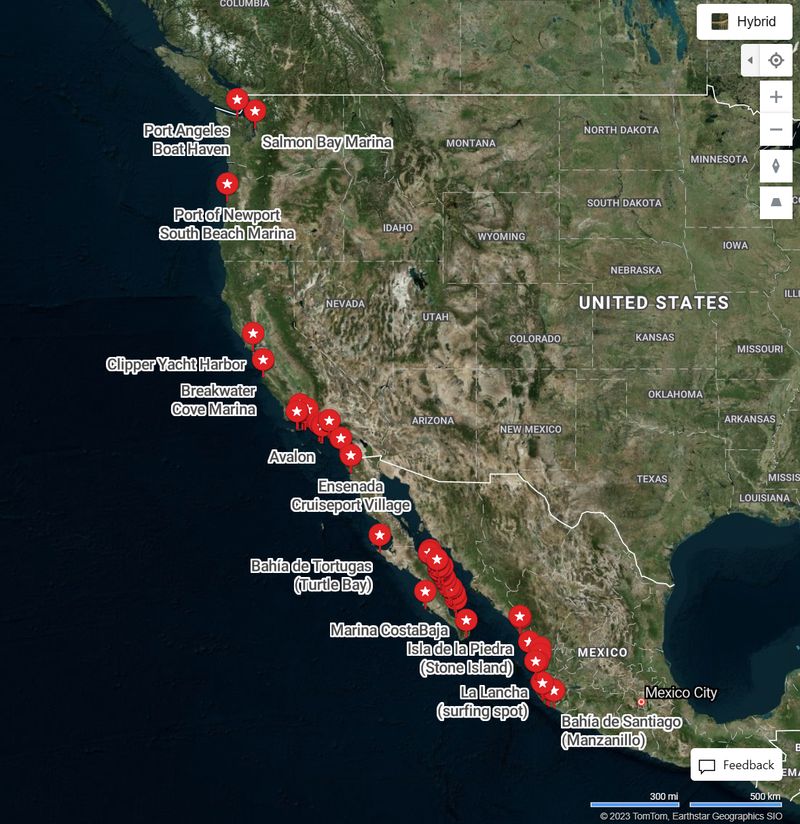
Task: Open the Feedback button
Action: (737, 765)
